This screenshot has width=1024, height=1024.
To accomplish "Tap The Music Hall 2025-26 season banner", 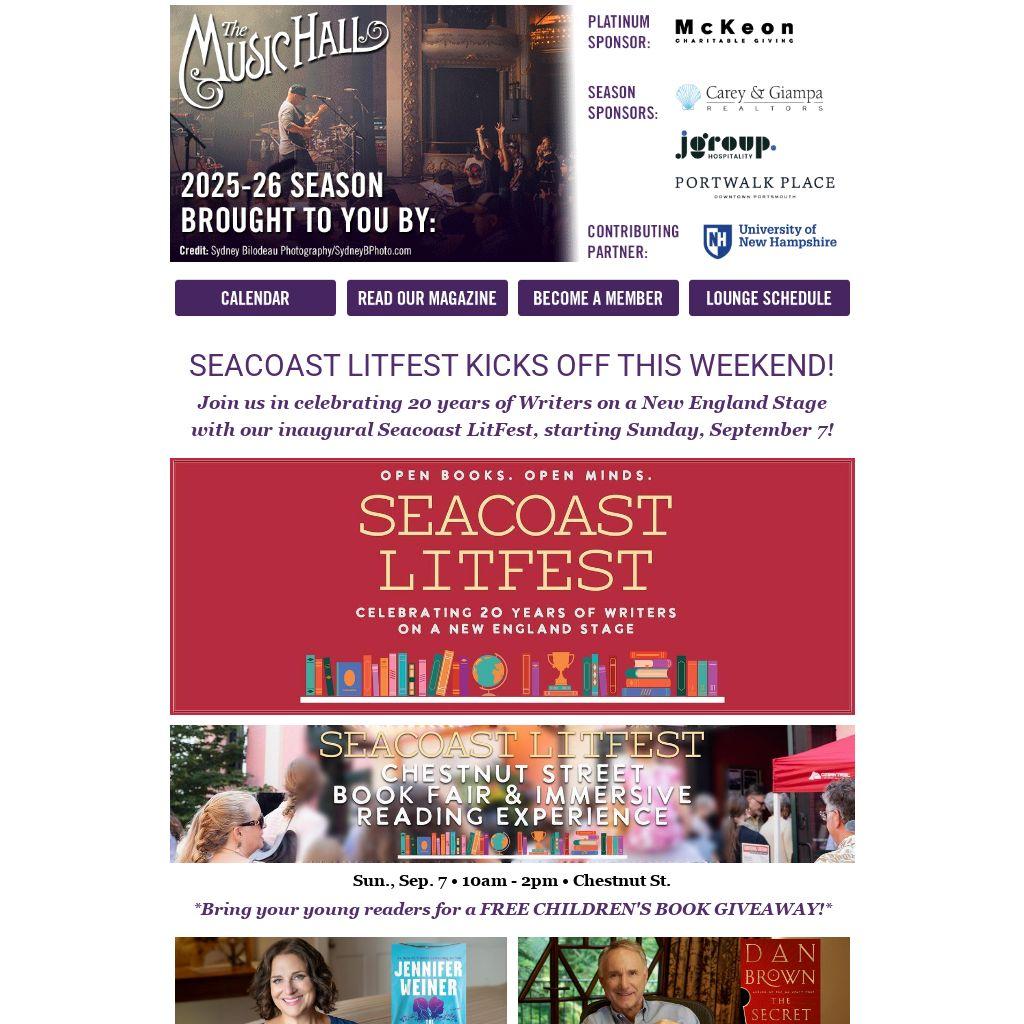I will click(x=373, y=133).
